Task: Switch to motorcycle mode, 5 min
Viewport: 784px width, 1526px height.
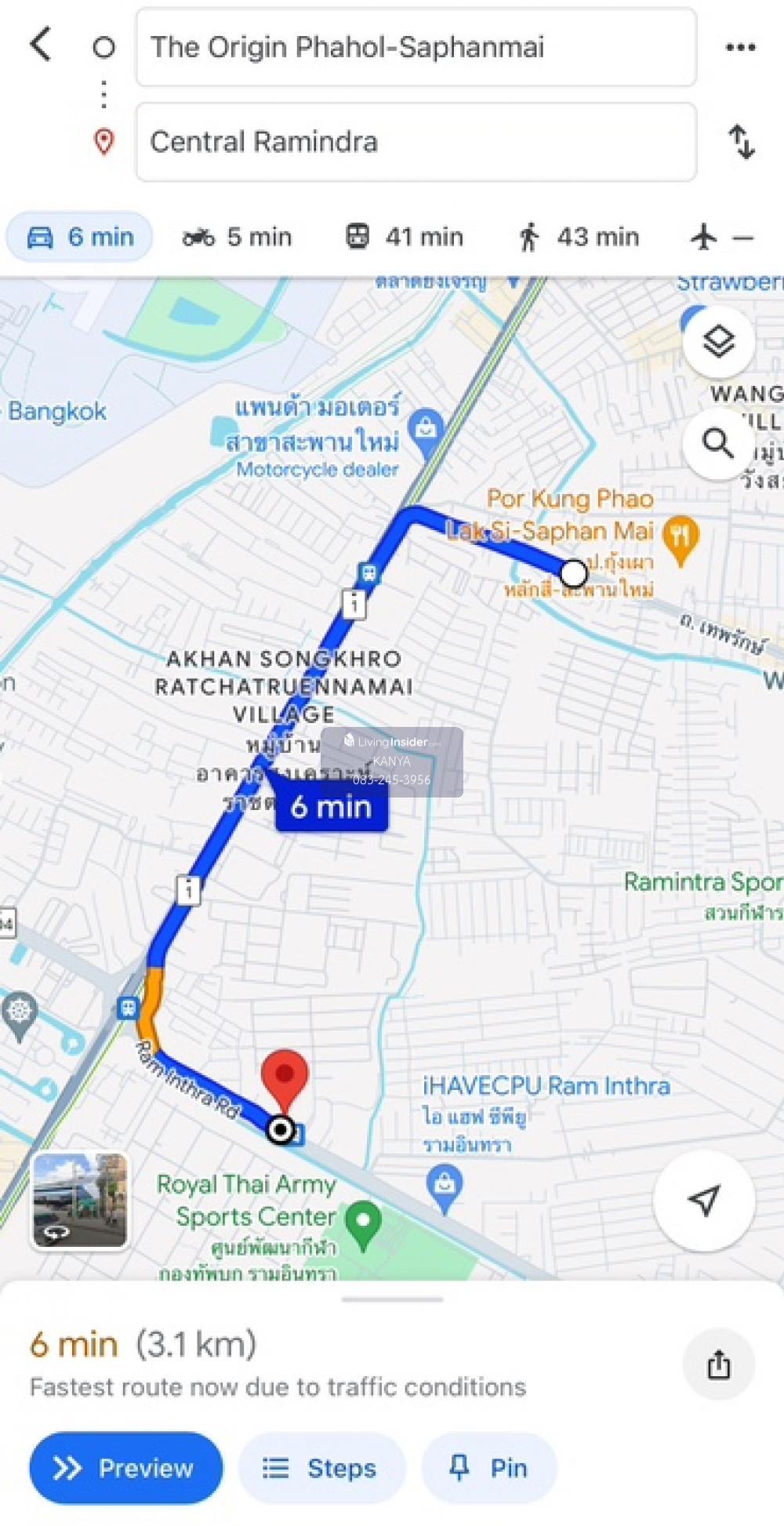Action: [x=237, y=237]
